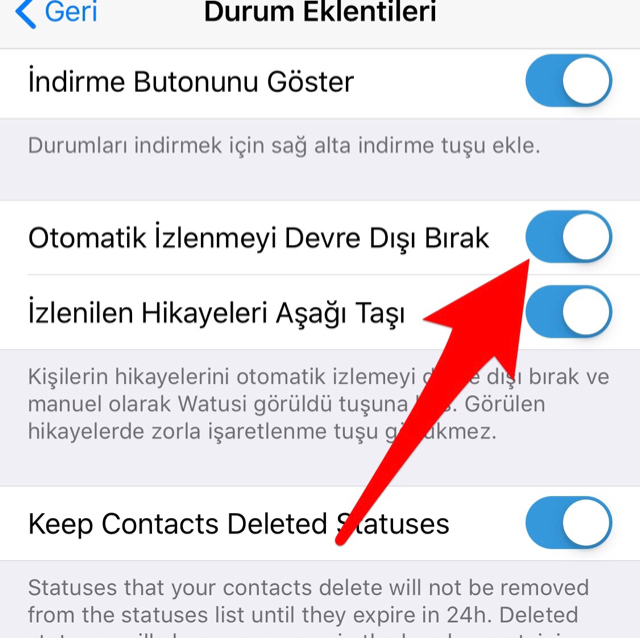Switch off Keep Contacts Deleted Statuses

pos(568,523)
